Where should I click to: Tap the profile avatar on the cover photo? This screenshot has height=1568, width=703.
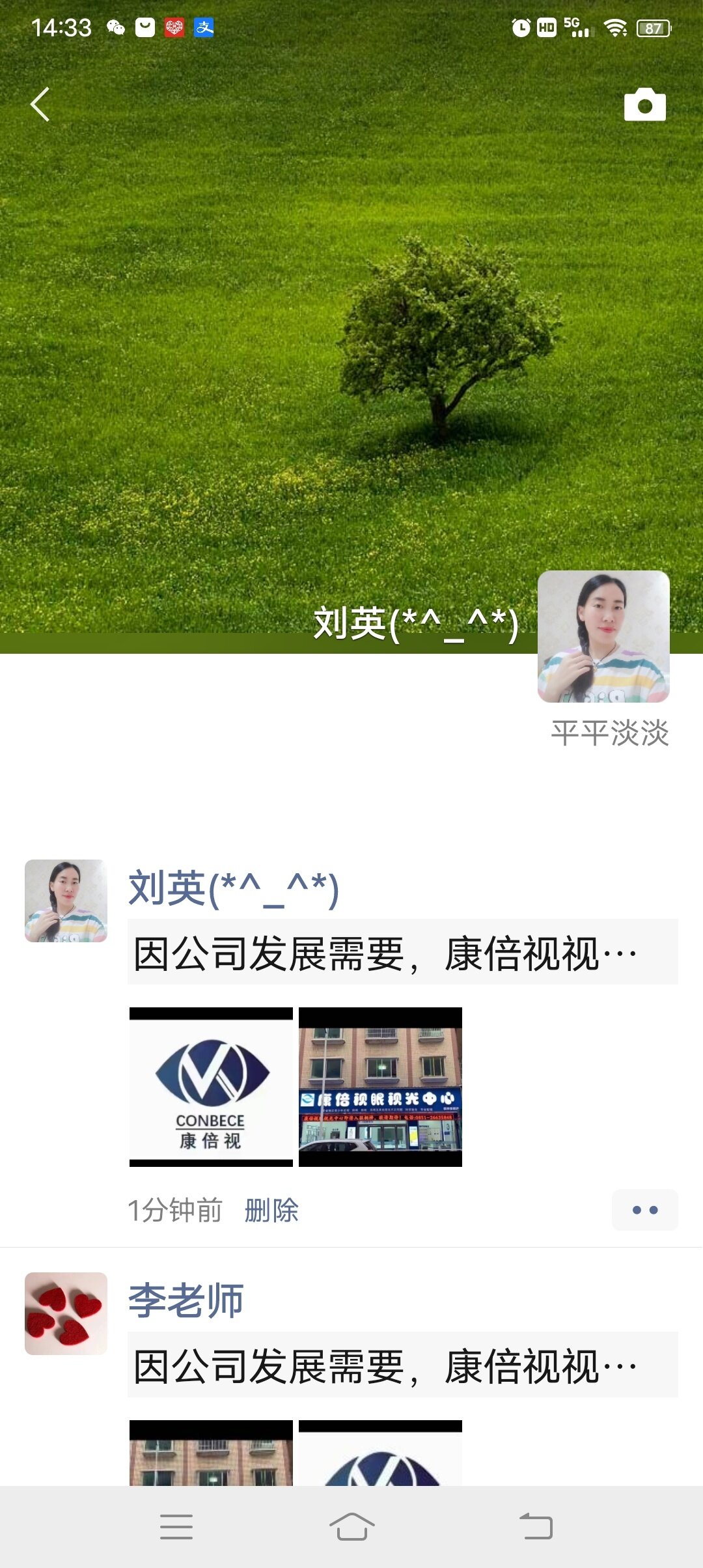[x=603, y=636]
